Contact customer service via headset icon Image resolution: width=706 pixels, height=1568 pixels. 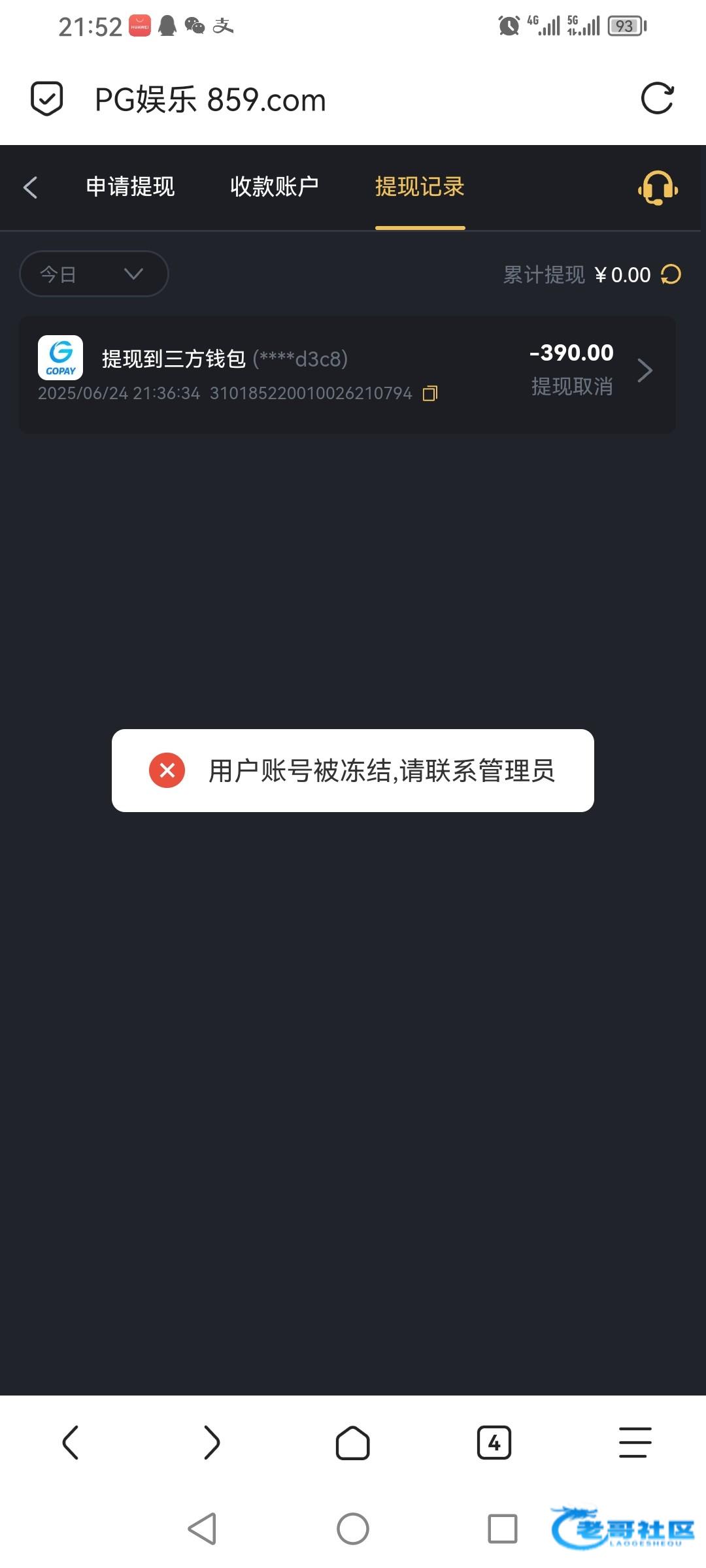(x=658, y=188)
